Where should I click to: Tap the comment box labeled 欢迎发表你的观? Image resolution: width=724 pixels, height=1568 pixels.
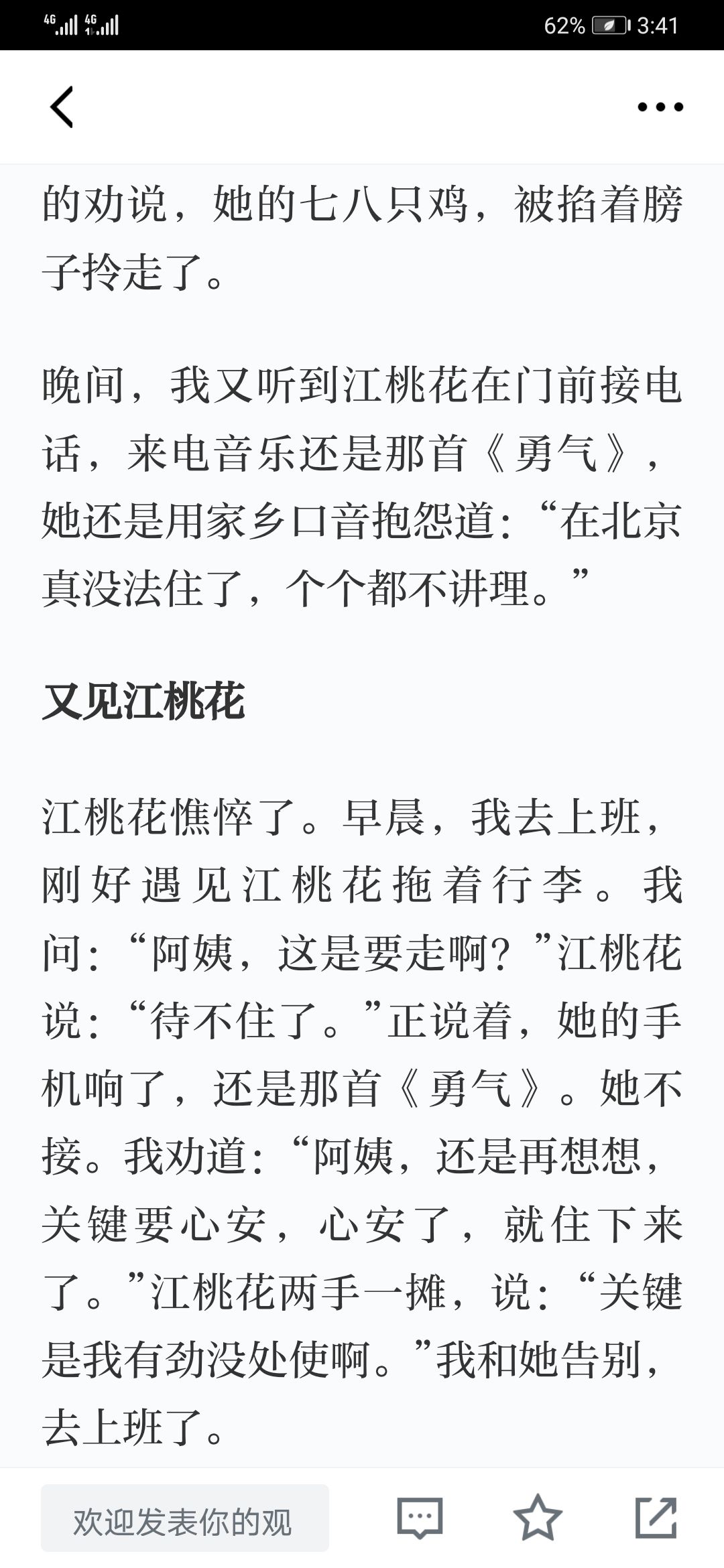click(x=185, y=1518)
